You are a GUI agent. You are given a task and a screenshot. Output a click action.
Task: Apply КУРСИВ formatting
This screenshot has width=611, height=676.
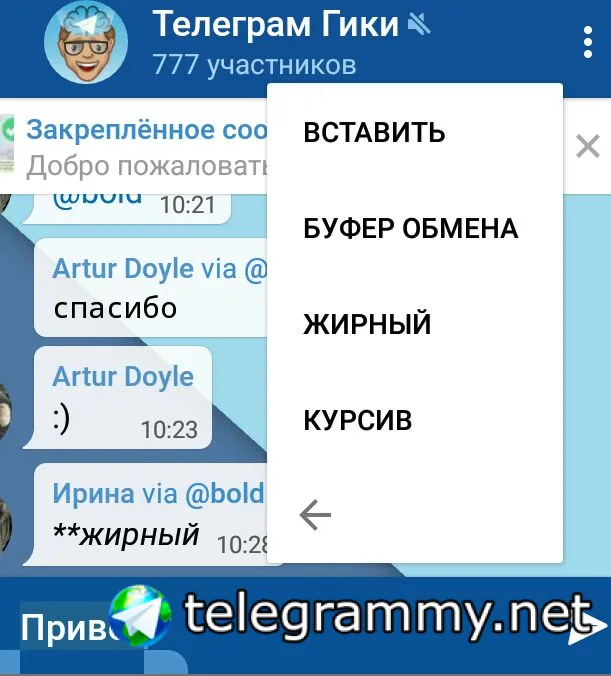point(358,421)
